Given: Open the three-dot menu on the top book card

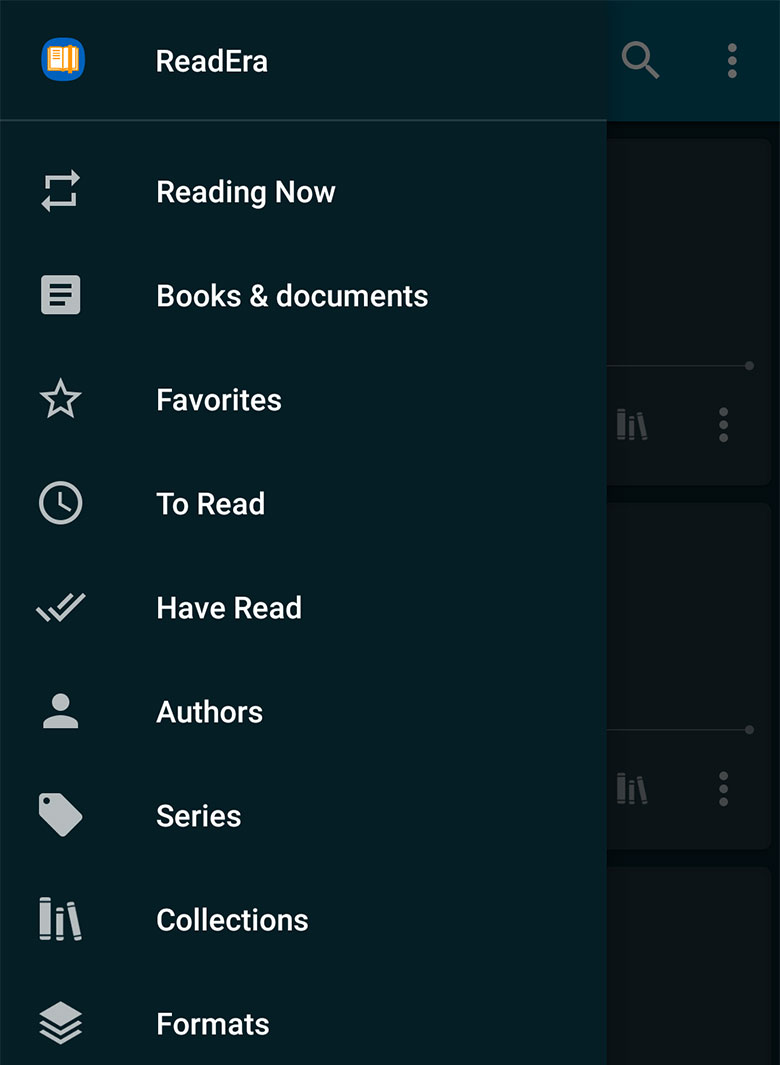Looking at the screenshot, I should coord(723,424).
